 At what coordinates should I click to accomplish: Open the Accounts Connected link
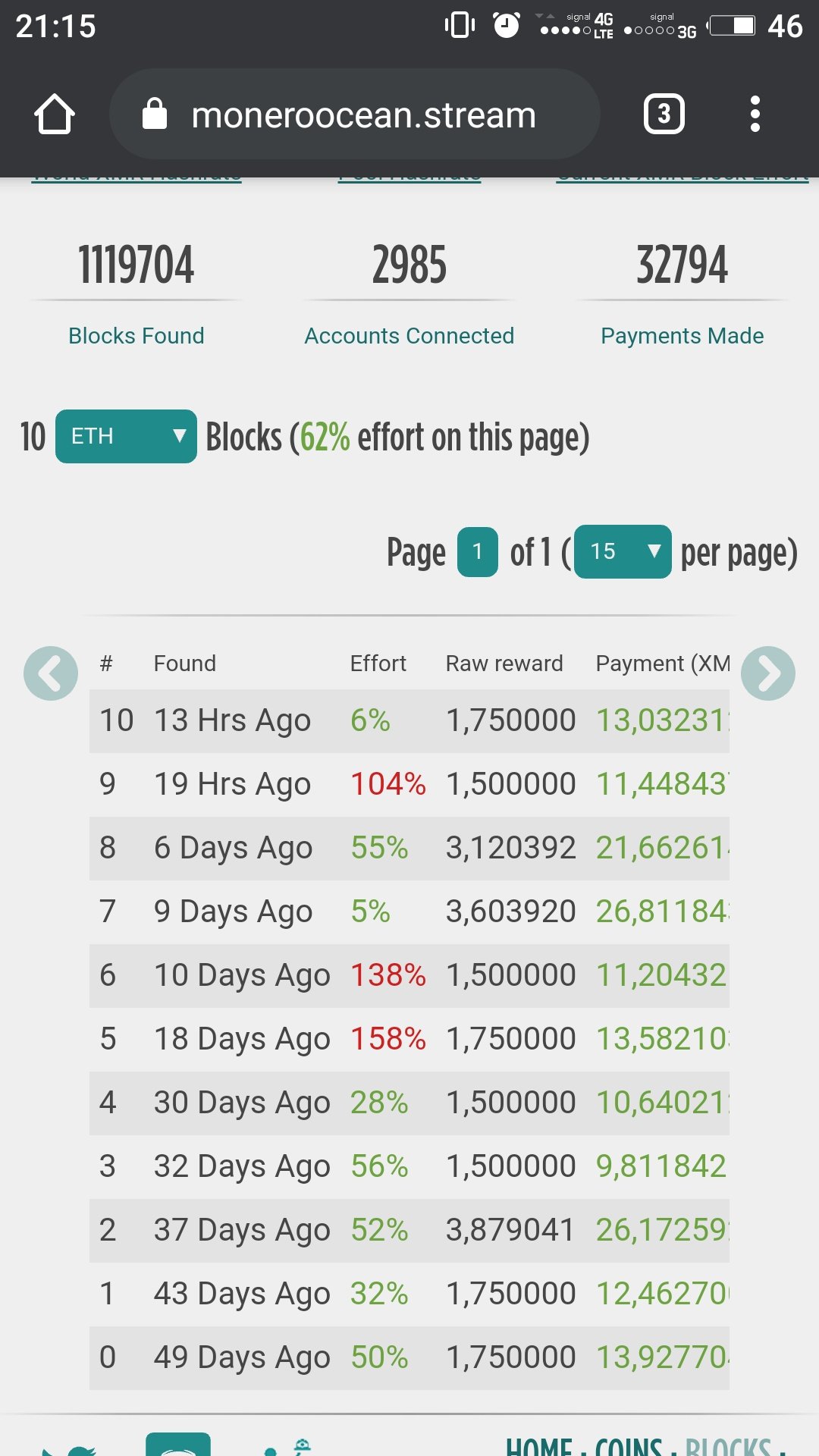click(409, 336)
